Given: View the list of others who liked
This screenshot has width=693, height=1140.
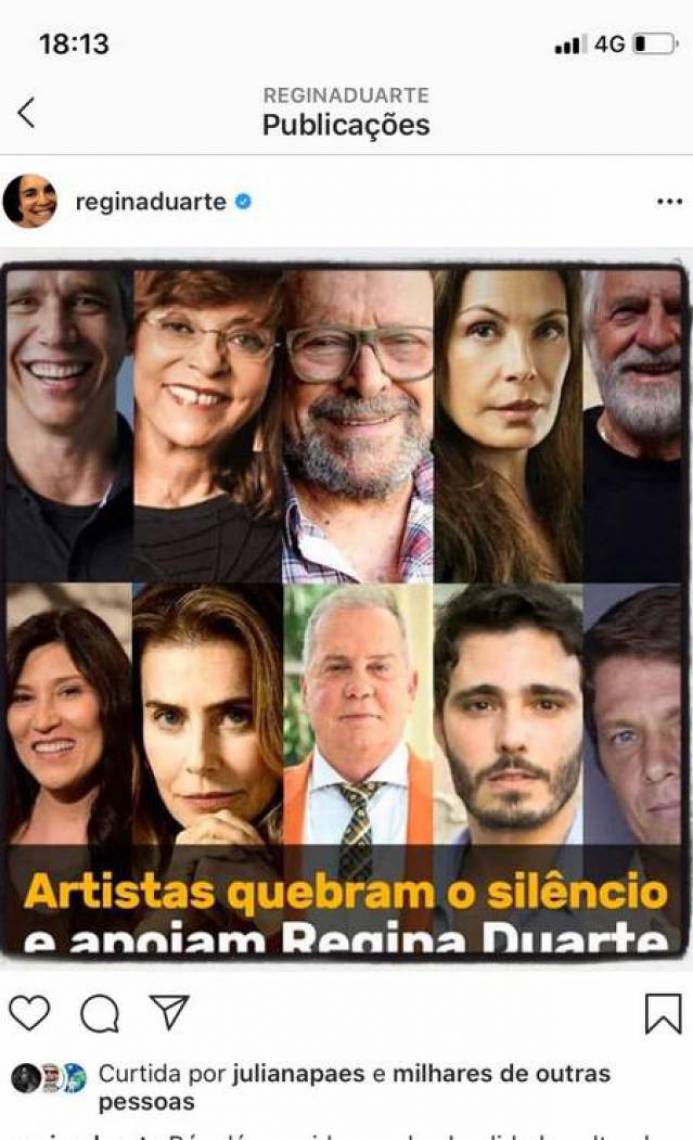Looking at the screenshot, I should [500, 1074].
